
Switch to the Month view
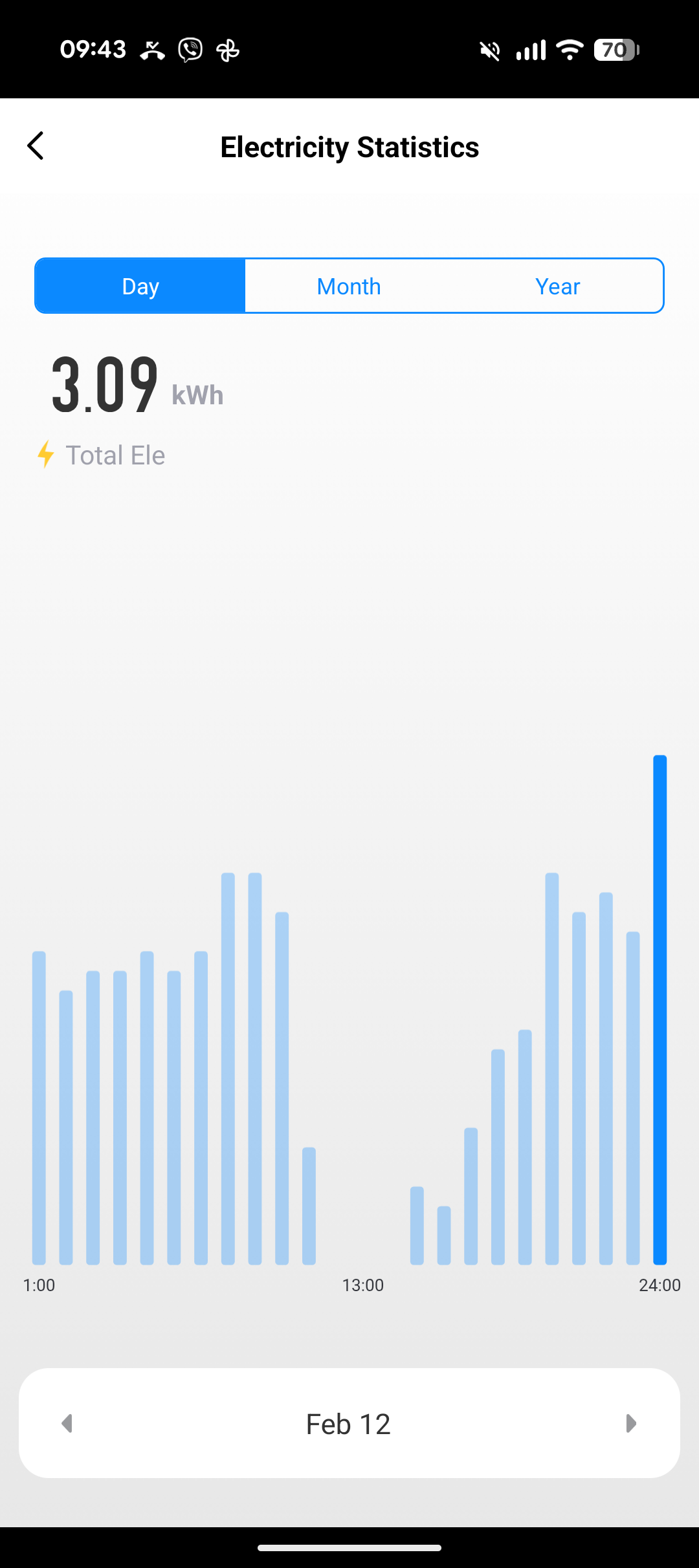coord(349,286)
